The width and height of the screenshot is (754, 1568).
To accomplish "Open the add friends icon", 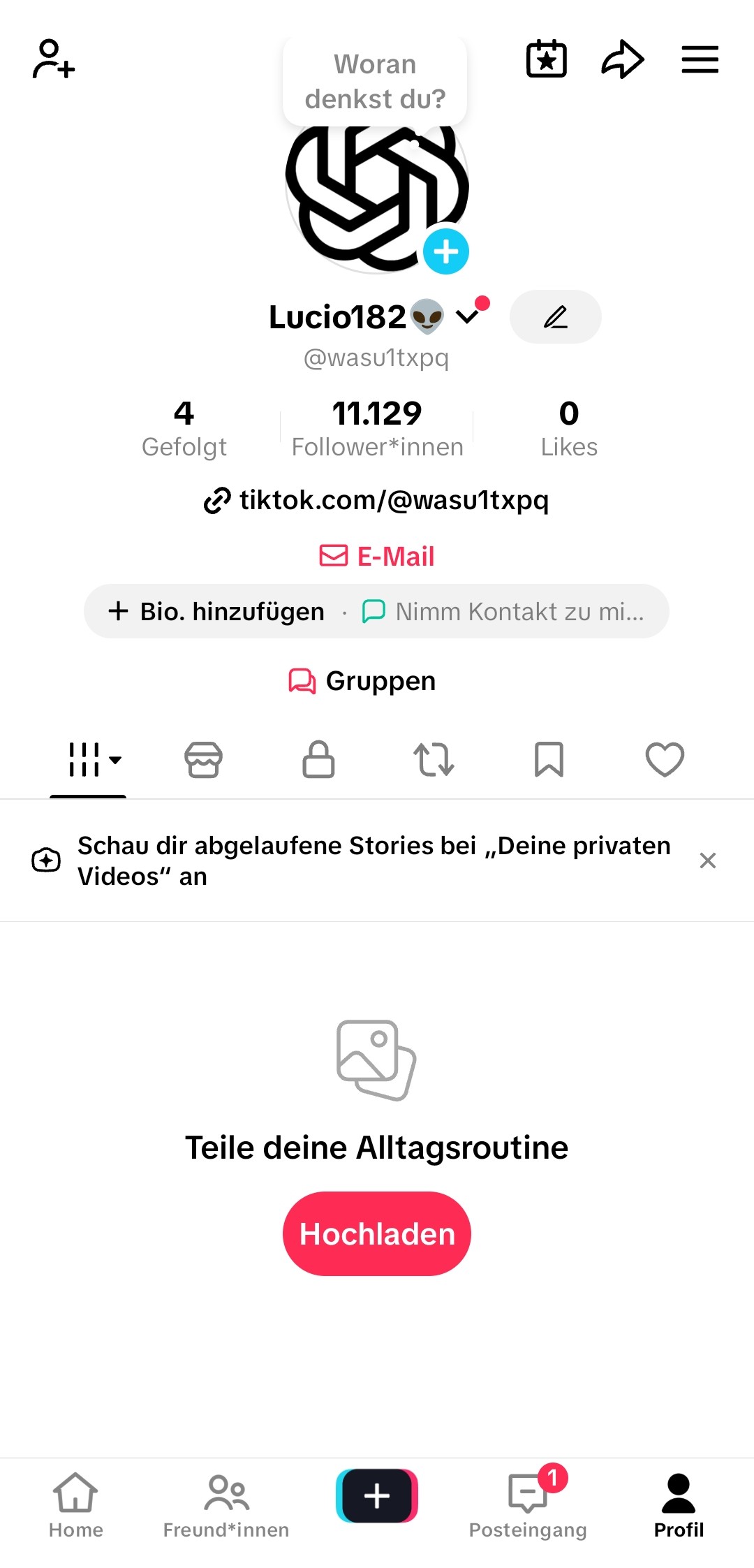I will click(54, 59).
